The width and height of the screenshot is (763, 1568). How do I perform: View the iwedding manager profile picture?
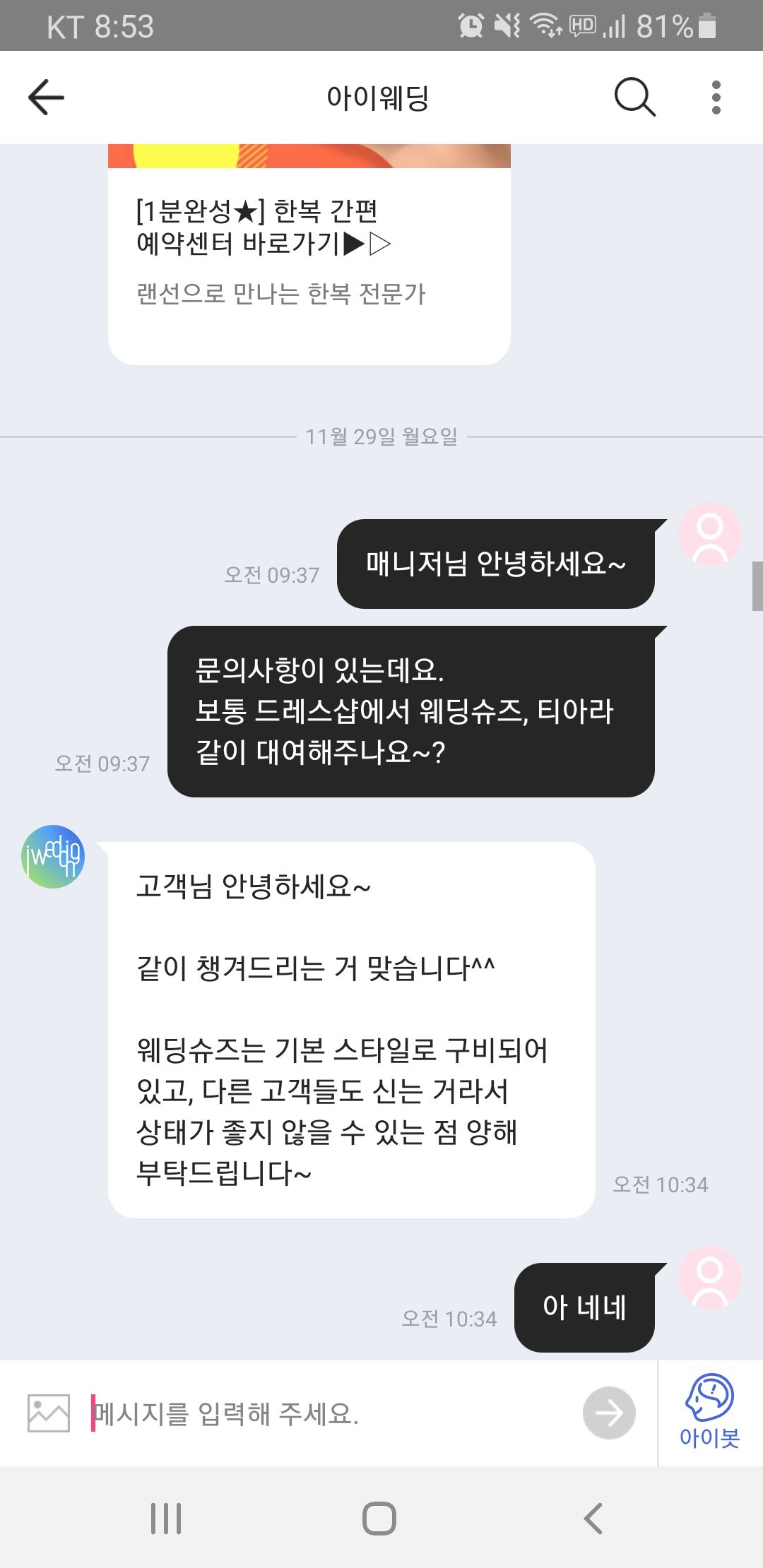coord(53,856)
